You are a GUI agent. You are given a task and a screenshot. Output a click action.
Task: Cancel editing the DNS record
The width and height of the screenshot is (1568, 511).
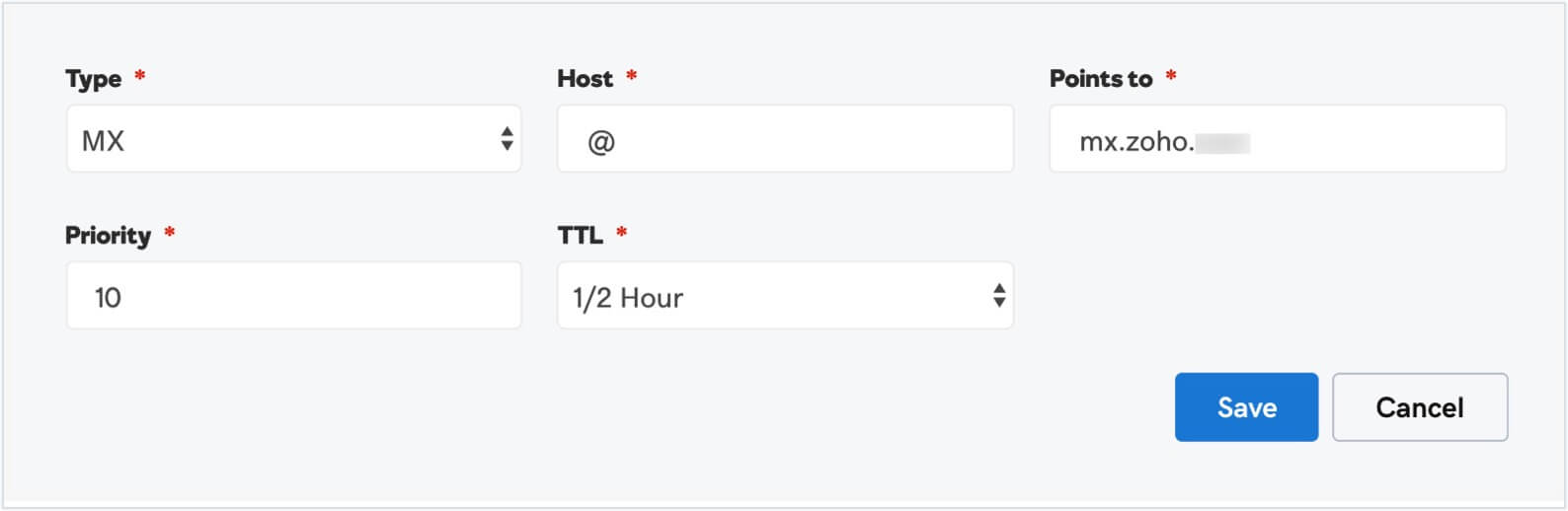(1419, 407)
